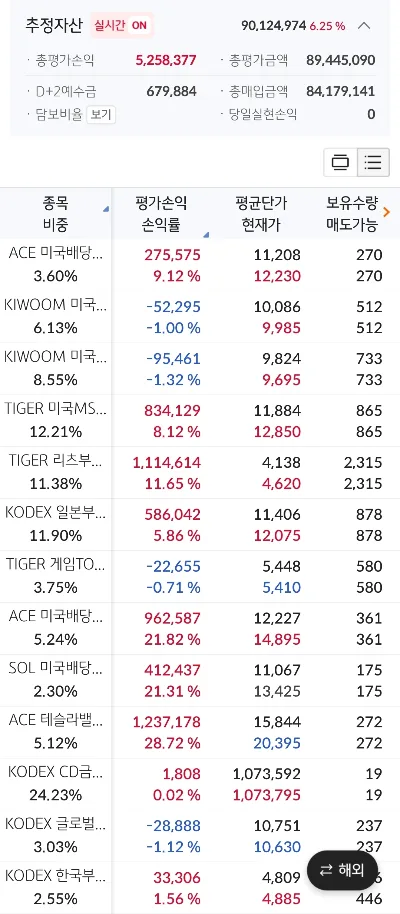Screen dimensions: 400x914
Task: Switch to the card view layout
Action: pyautogui.click(x=341, y=162)
